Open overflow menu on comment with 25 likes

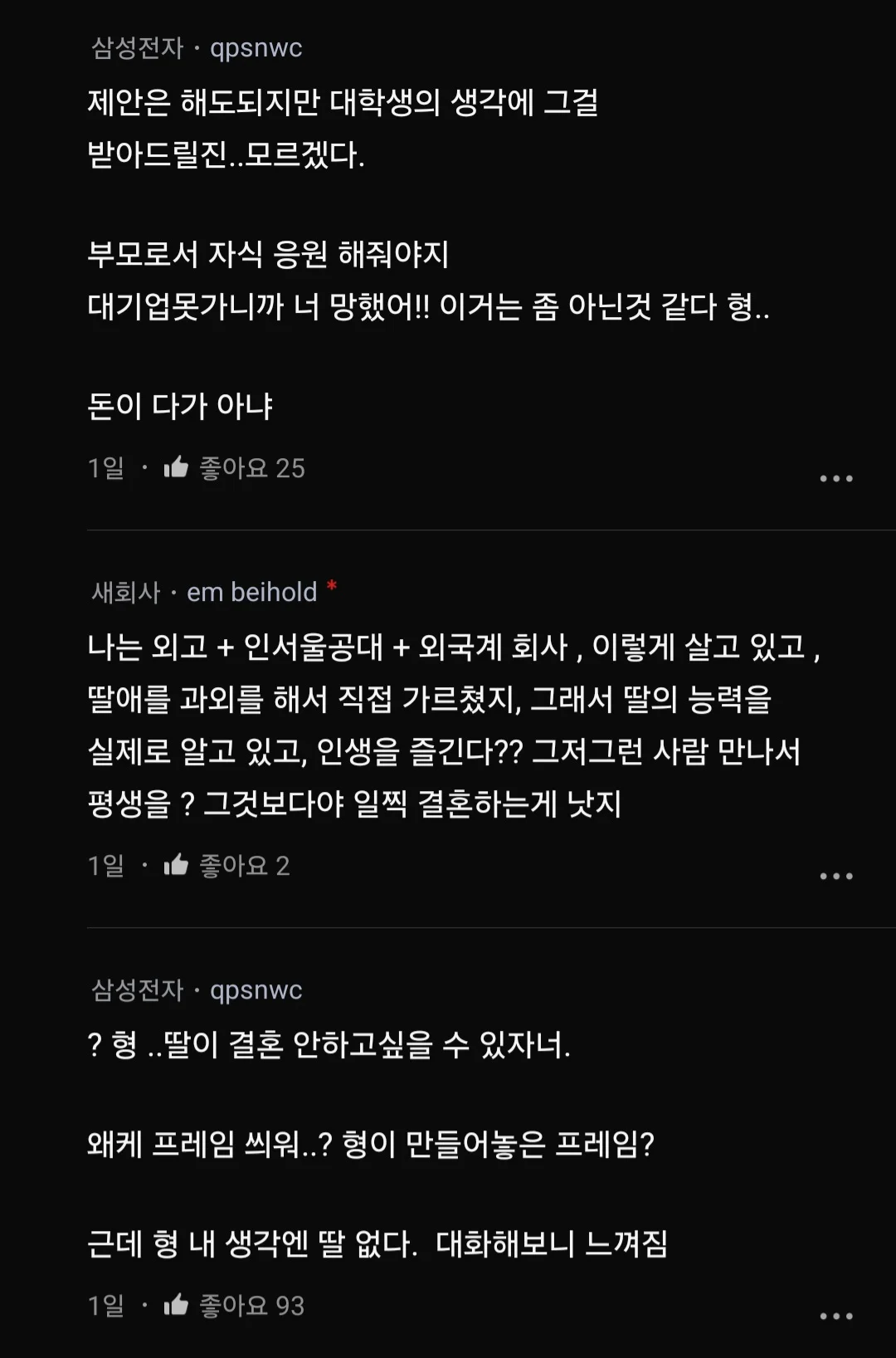tap(835, 478)
